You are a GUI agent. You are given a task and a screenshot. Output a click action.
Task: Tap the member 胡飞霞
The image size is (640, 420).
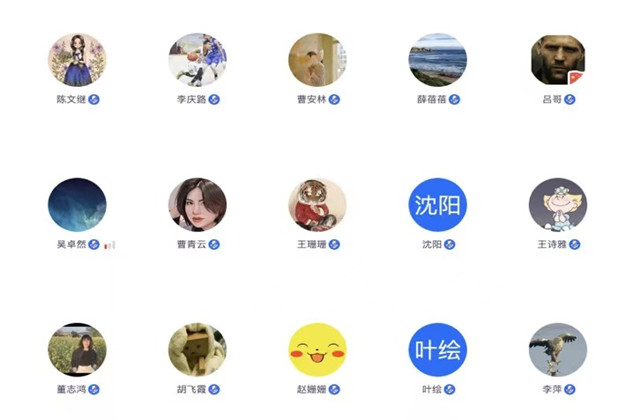tap(197, 350)
